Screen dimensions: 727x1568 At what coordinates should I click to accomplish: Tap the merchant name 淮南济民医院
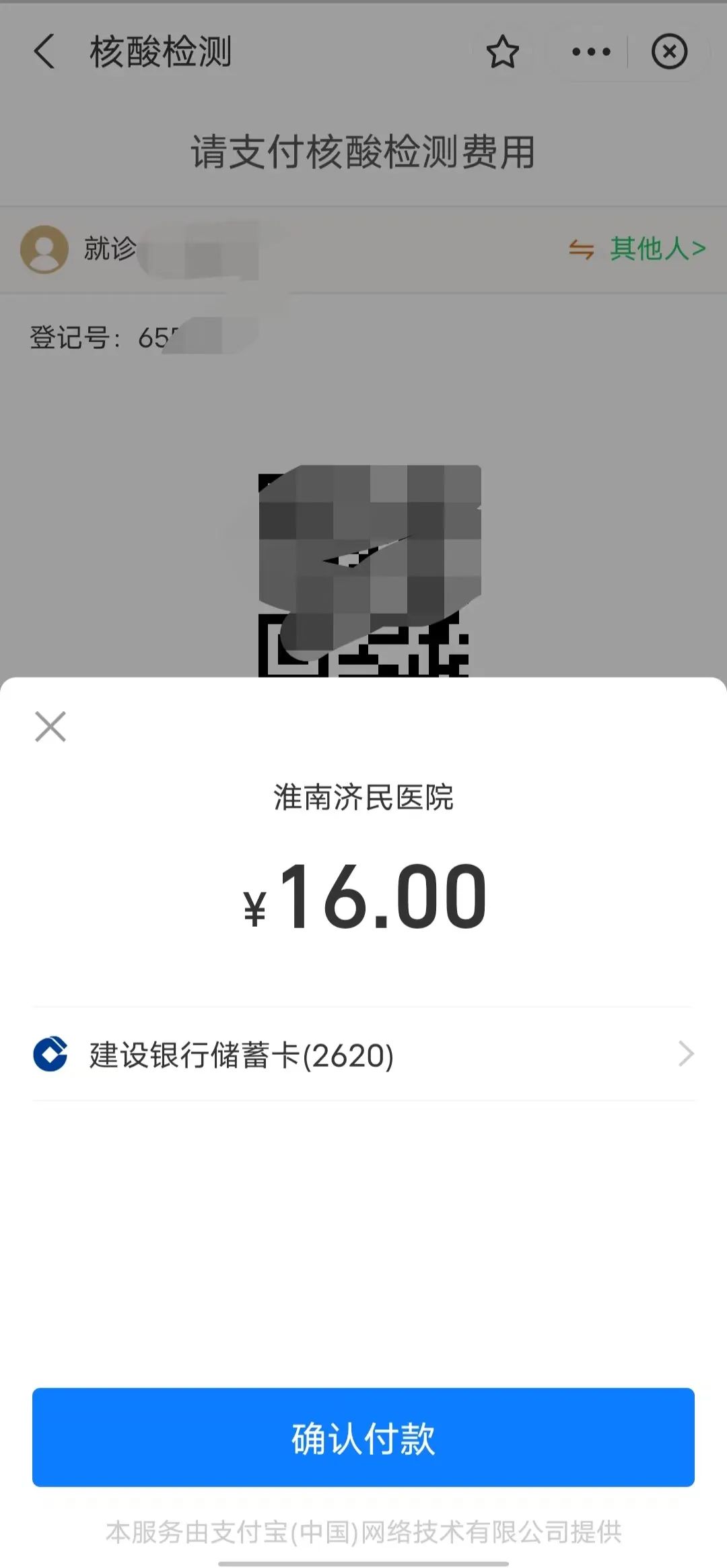click(x=363, y=795)
